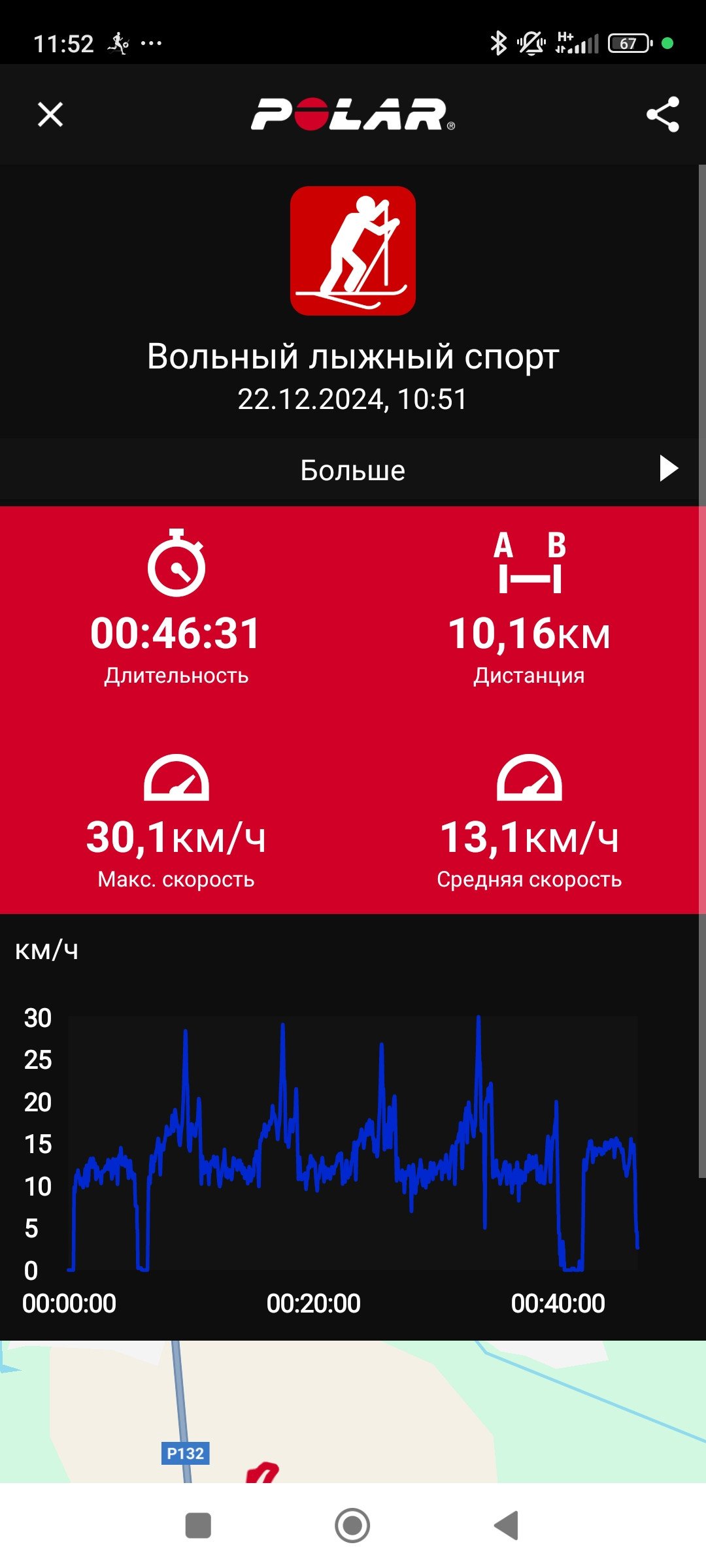Share this skiing workout
Screen dimensions: 706x1568
(663, 115)
